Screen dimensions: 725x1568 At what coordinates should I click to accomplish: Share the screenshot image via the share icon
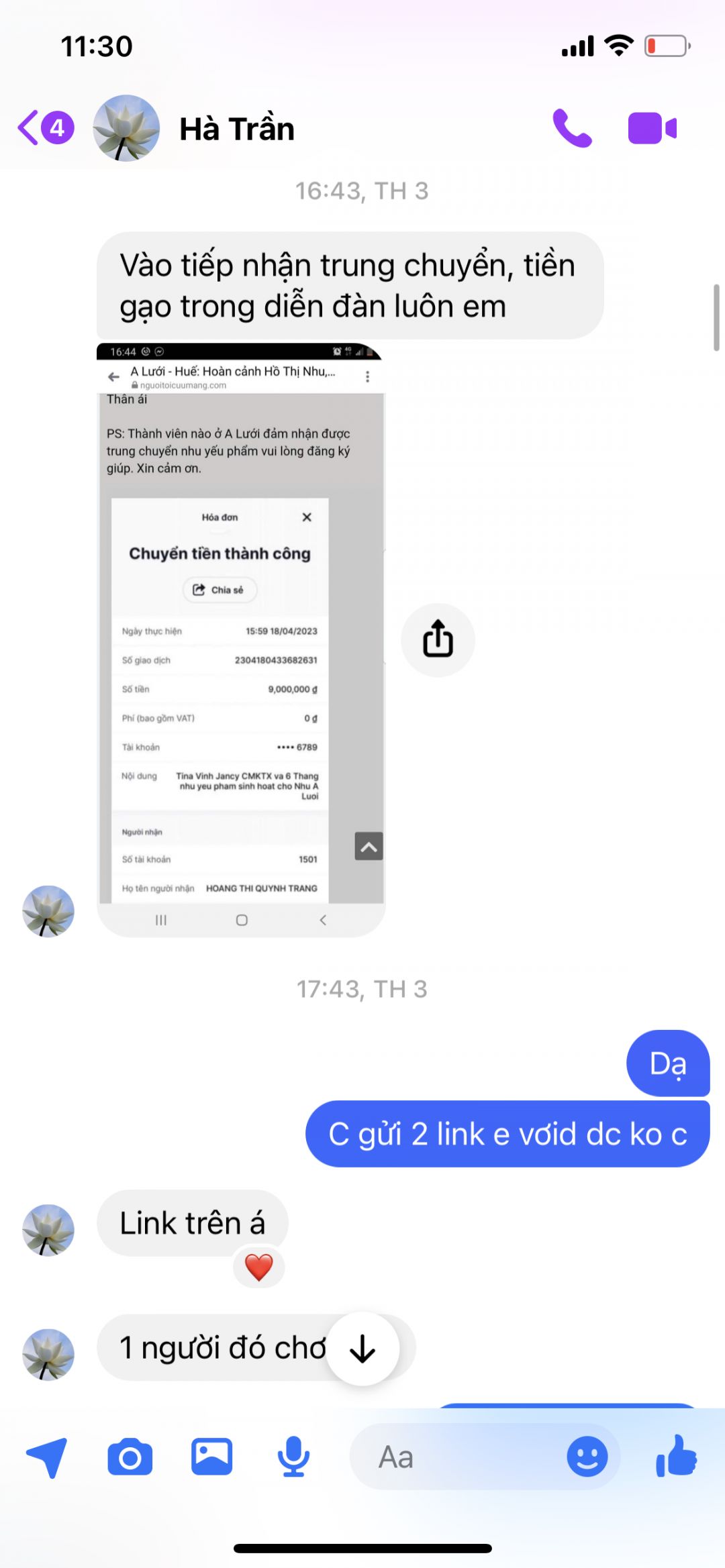click(x=438, y=640)
